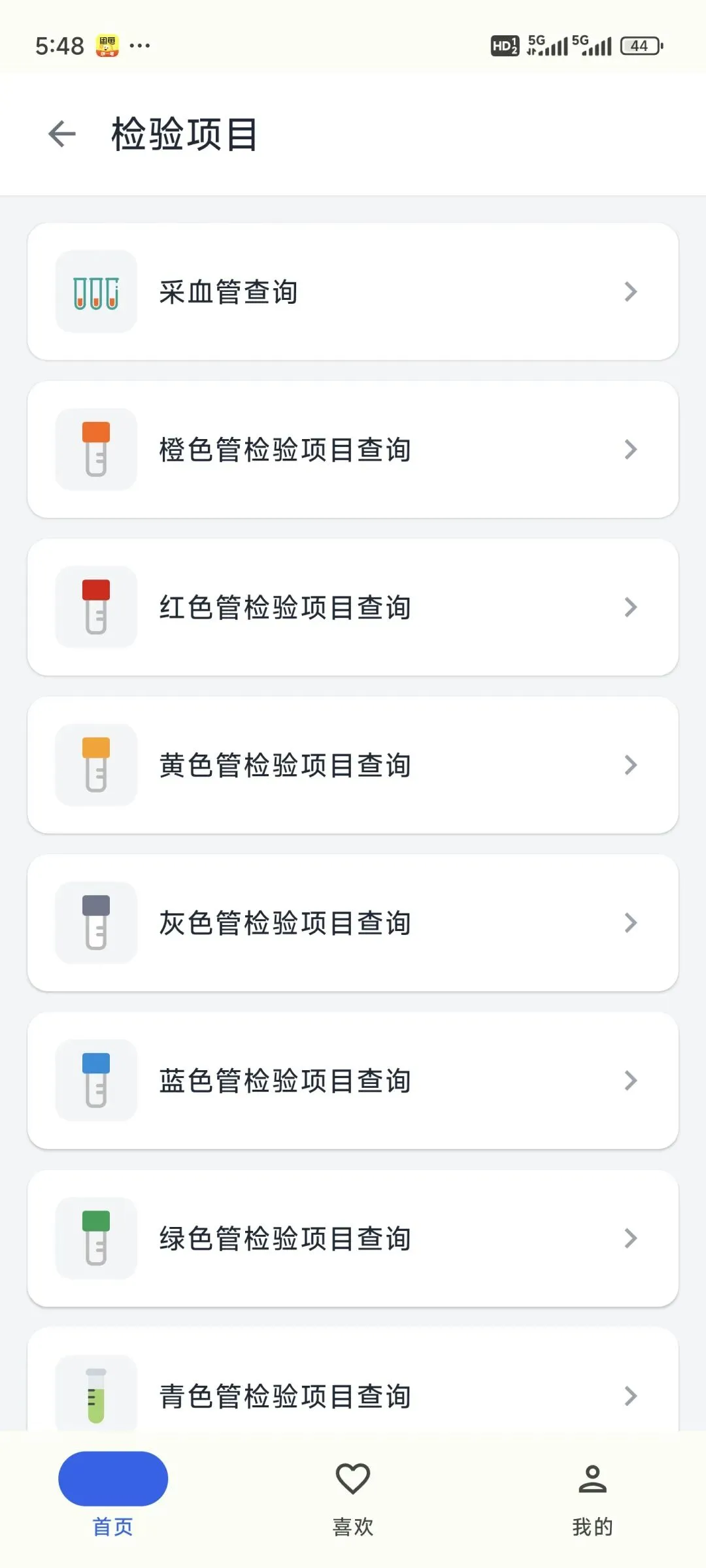The height and width of the screenshot is (1568, 706).
Task: Open 绿色管检验项目查询
Action: [x=353, y=1239]
